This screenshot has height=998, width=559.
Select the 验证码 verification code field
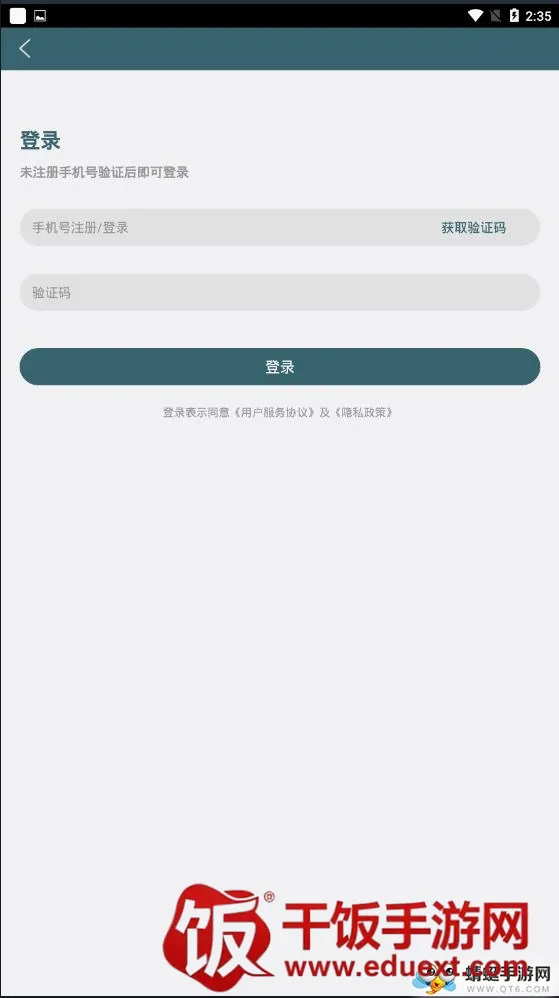point(280,292)
